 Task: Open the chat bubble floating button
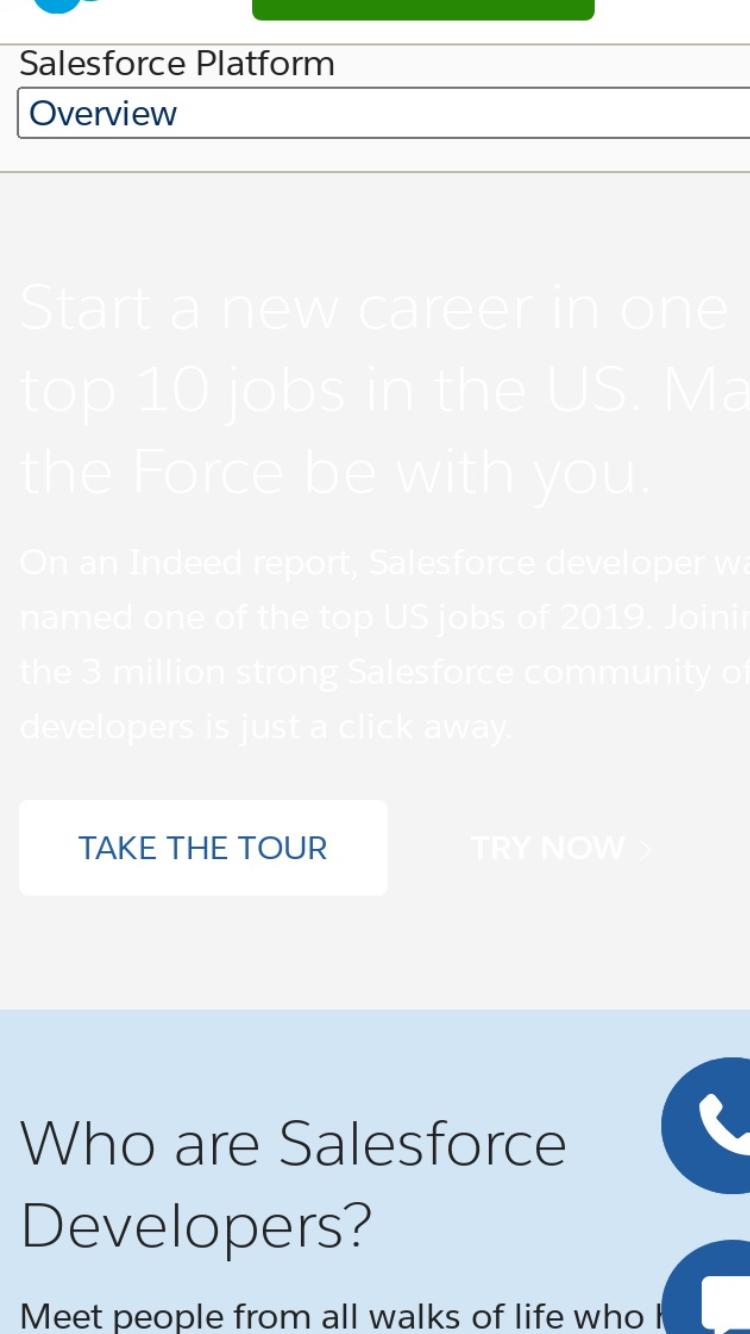[x=708, y=1290]
